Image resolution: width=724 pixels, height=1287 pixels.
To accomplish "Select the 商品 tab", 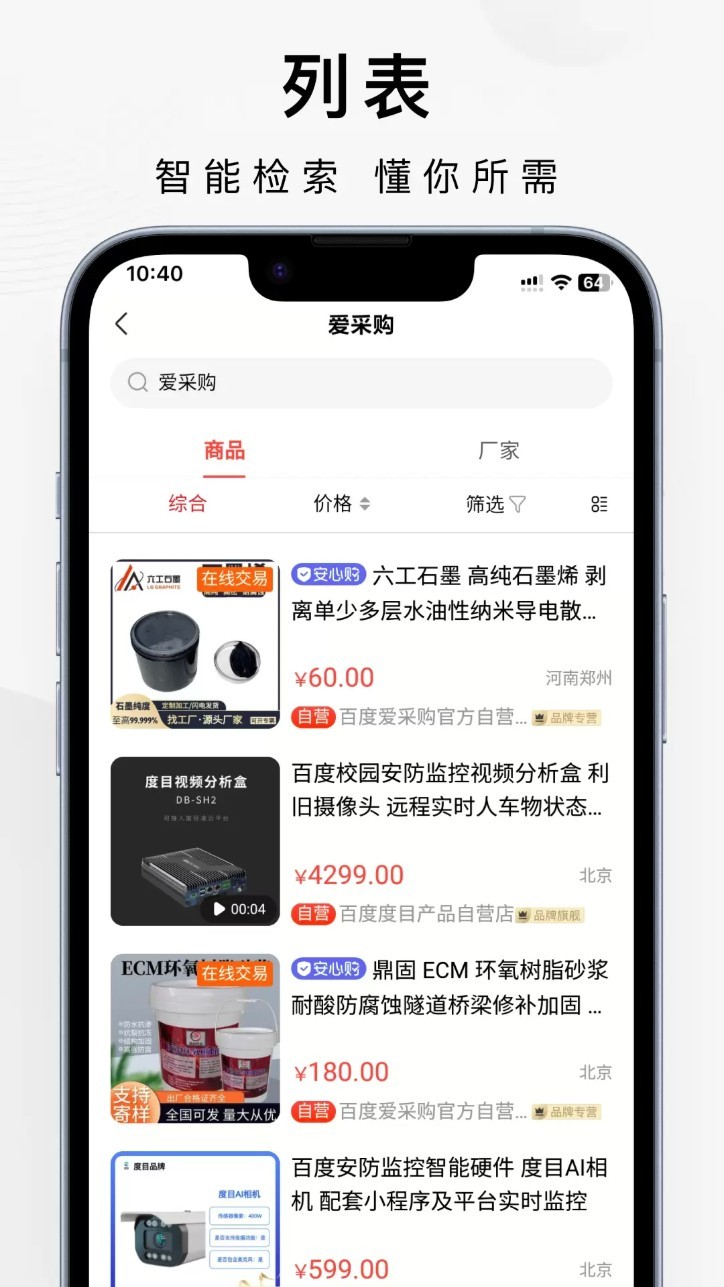I will click(223, 450).
